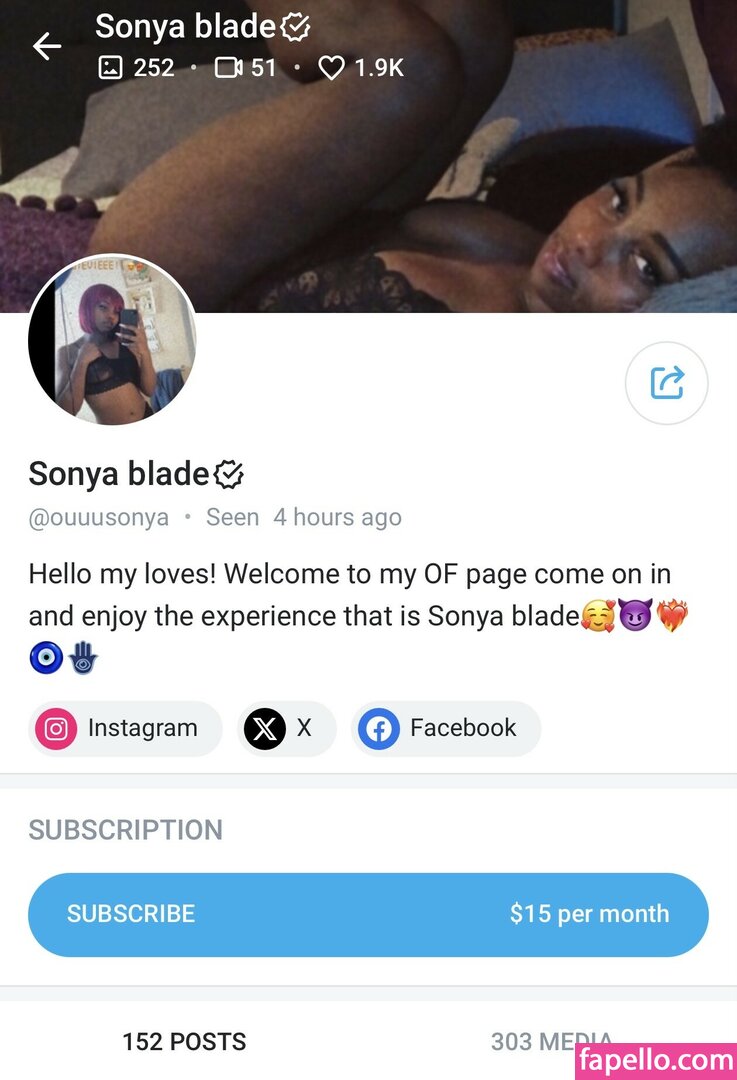Viewport: 737px width, 1080px height.
Task: Open the Instagram link chip
Action: click(125, 728)
